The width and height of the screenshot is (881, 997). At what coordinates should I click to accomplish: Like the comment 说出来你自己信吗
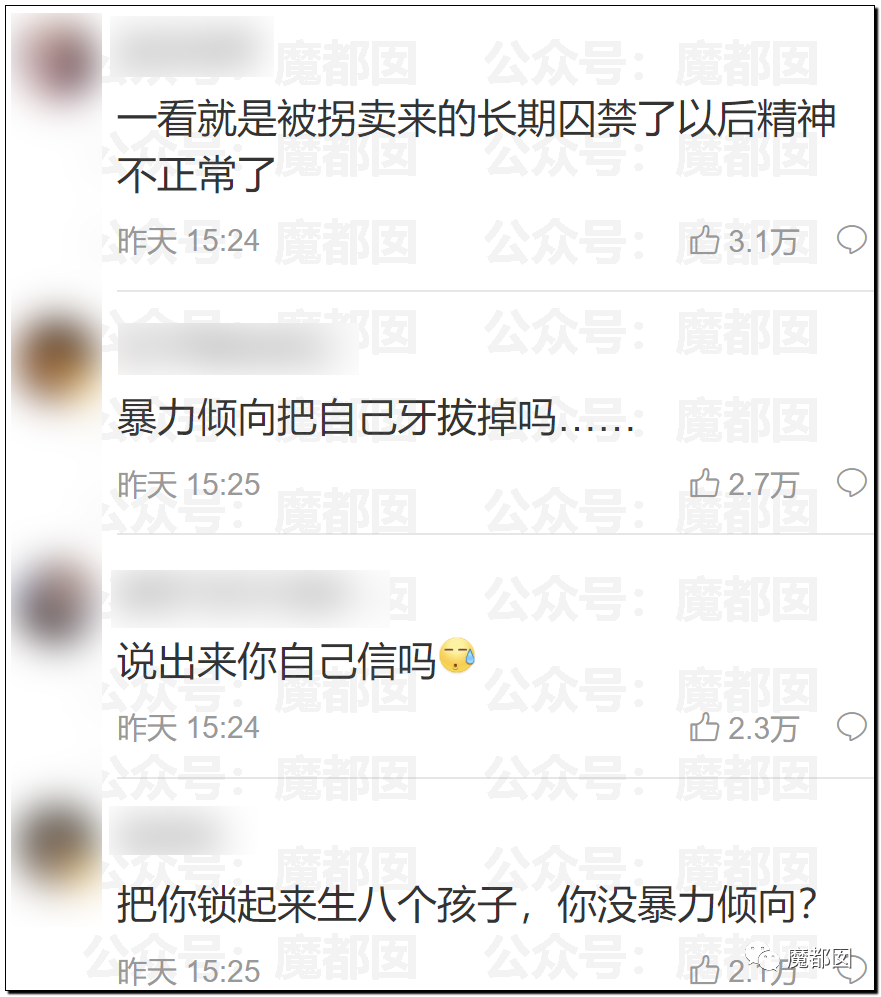tap(705, 727)
